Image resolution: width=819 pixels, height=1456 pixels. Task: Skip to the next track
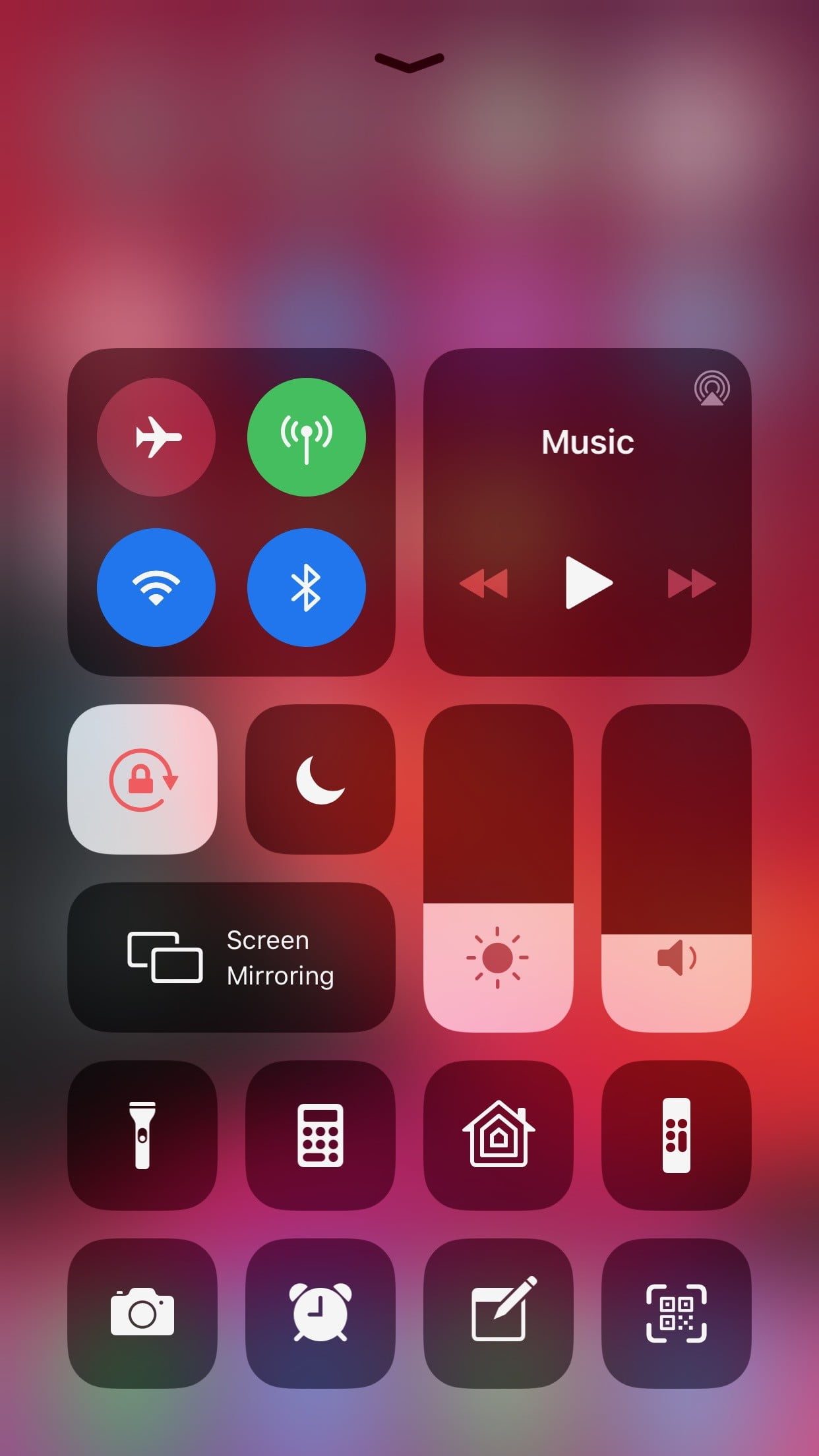[691, 583]
